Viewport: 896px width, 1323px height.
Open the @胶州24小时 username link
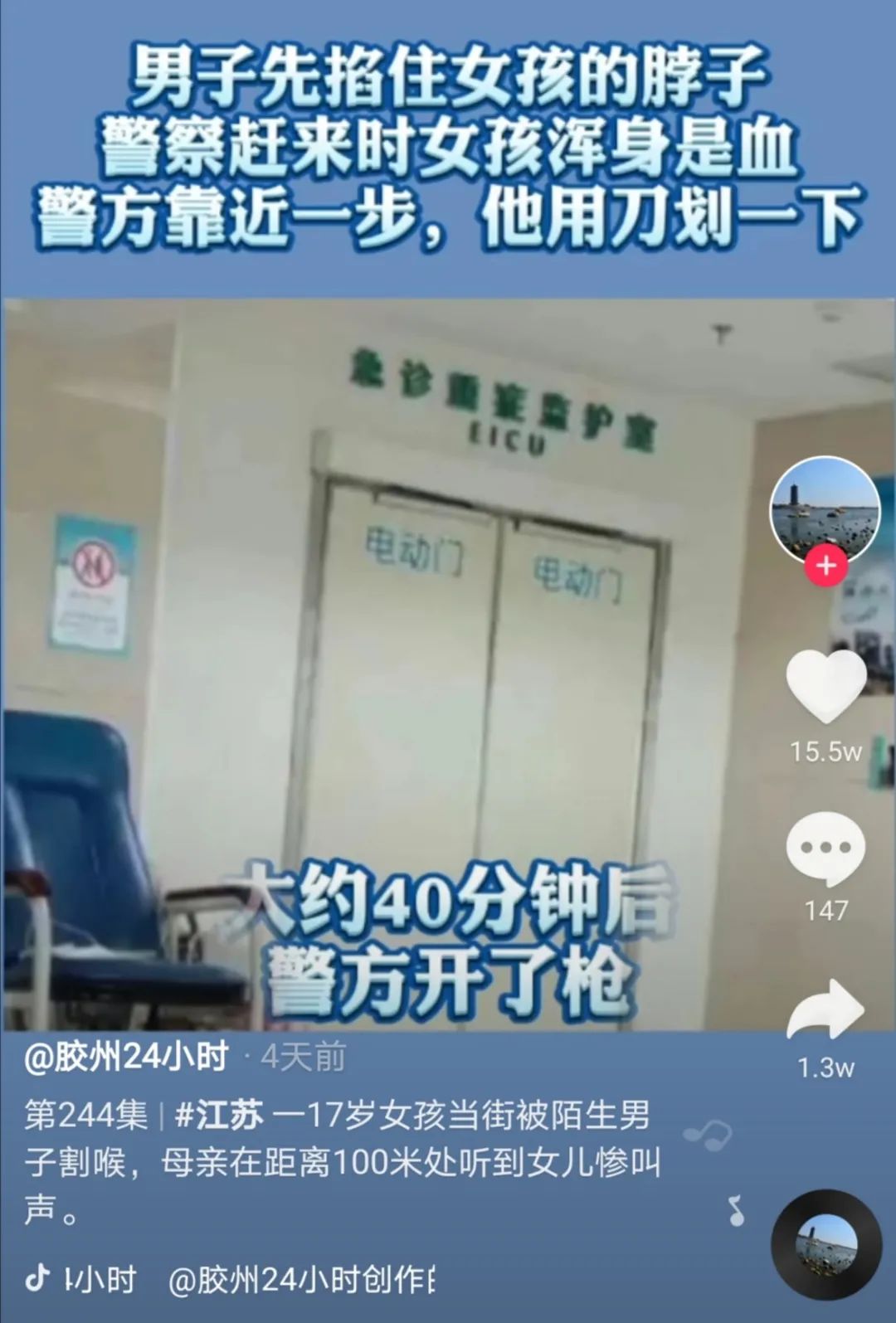[x=126, y=1057]
